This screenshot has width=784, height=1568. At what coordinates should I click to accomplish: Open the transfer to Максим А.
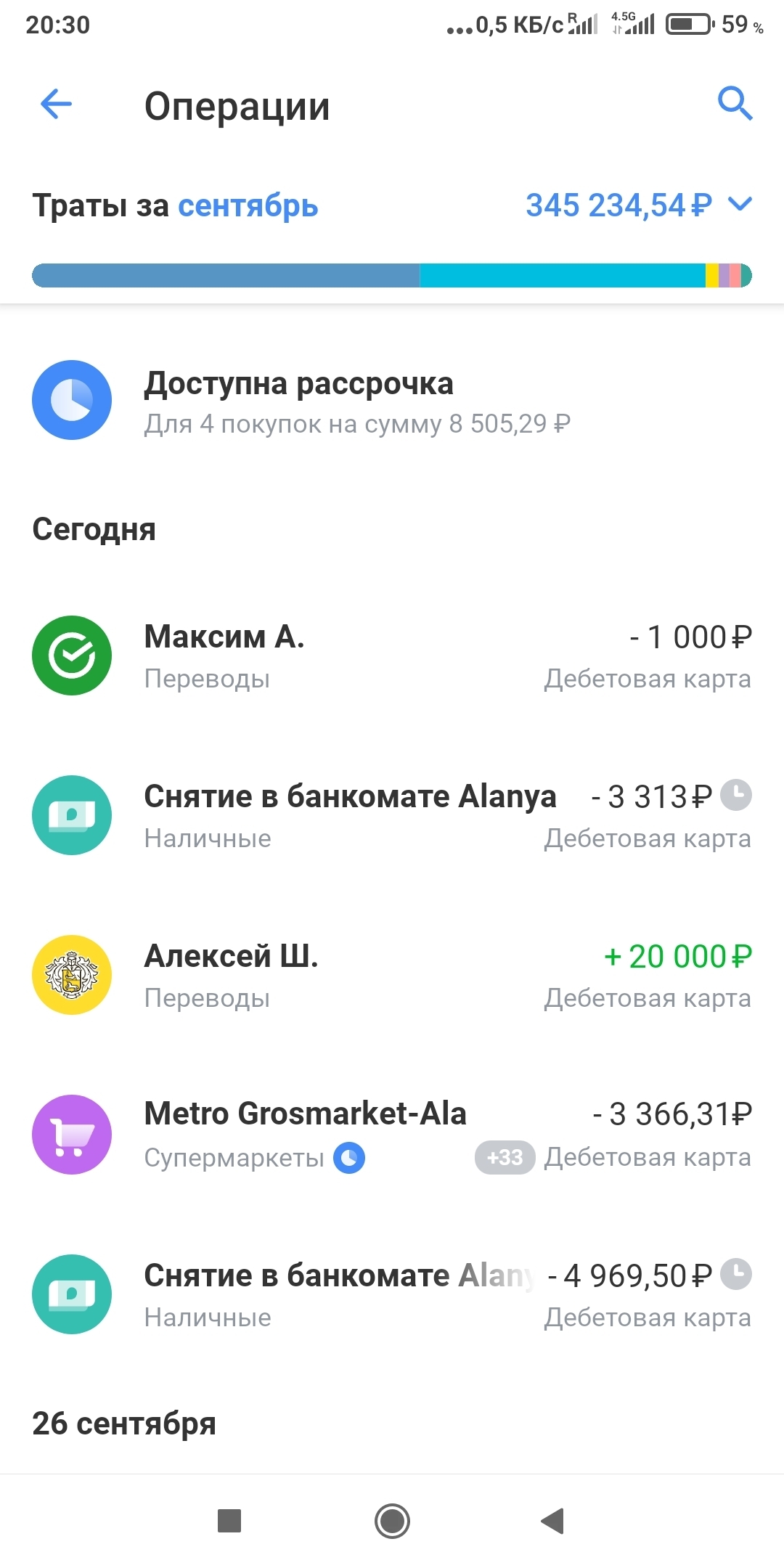pyautogui.click(x=392, y=656)
